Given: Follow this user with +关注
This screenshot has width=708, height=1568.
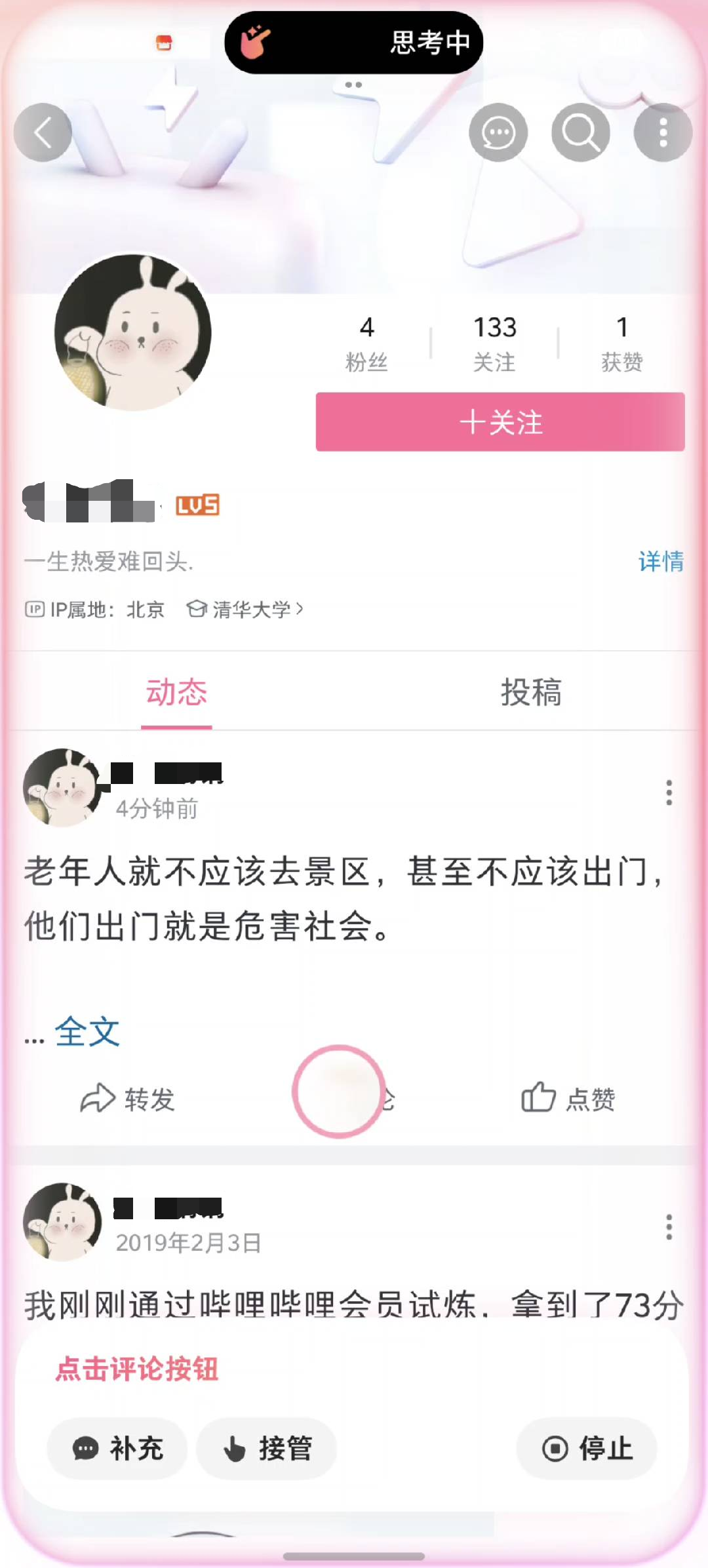Looking at the screenshot, I should [500, 422].
